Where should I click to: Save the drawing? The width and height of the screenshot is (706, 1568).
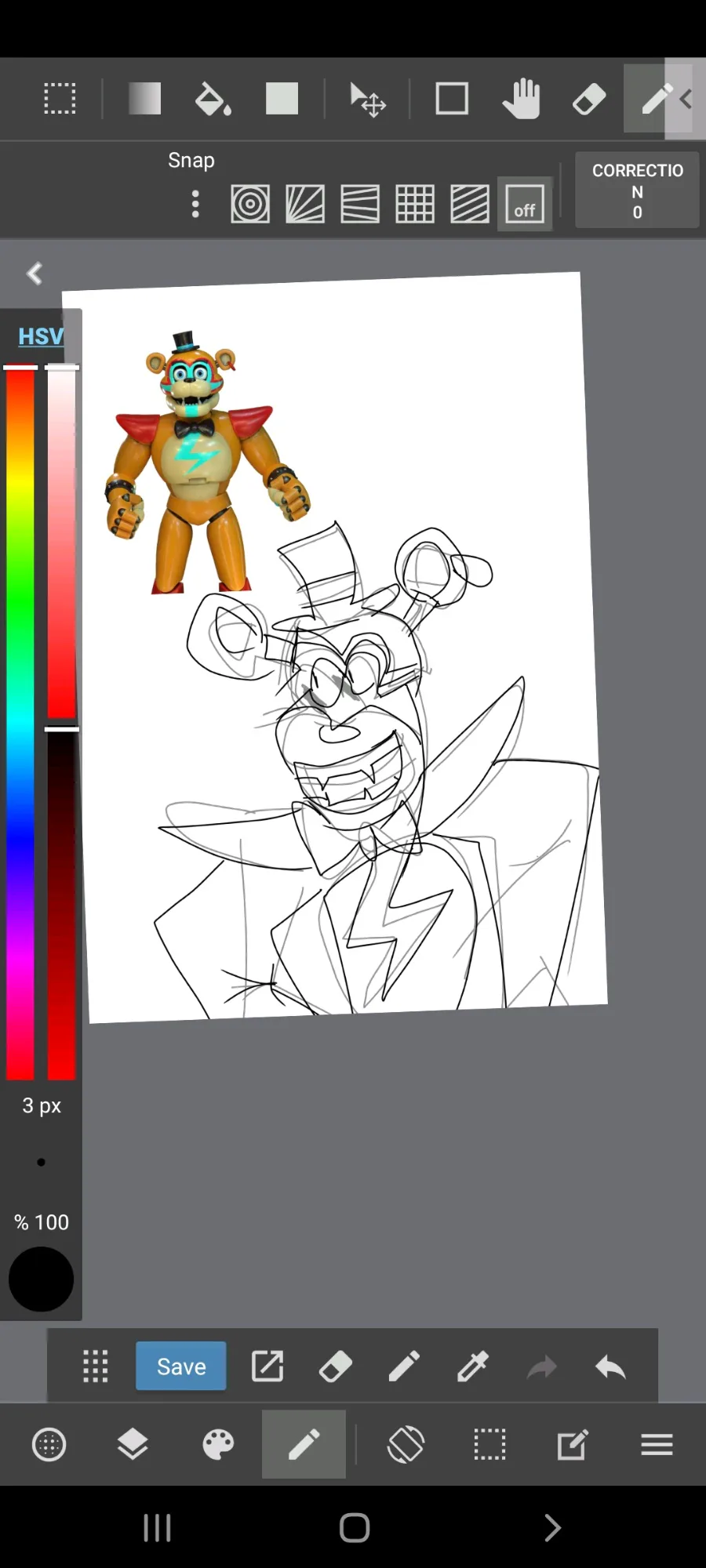coord(181,1367)
